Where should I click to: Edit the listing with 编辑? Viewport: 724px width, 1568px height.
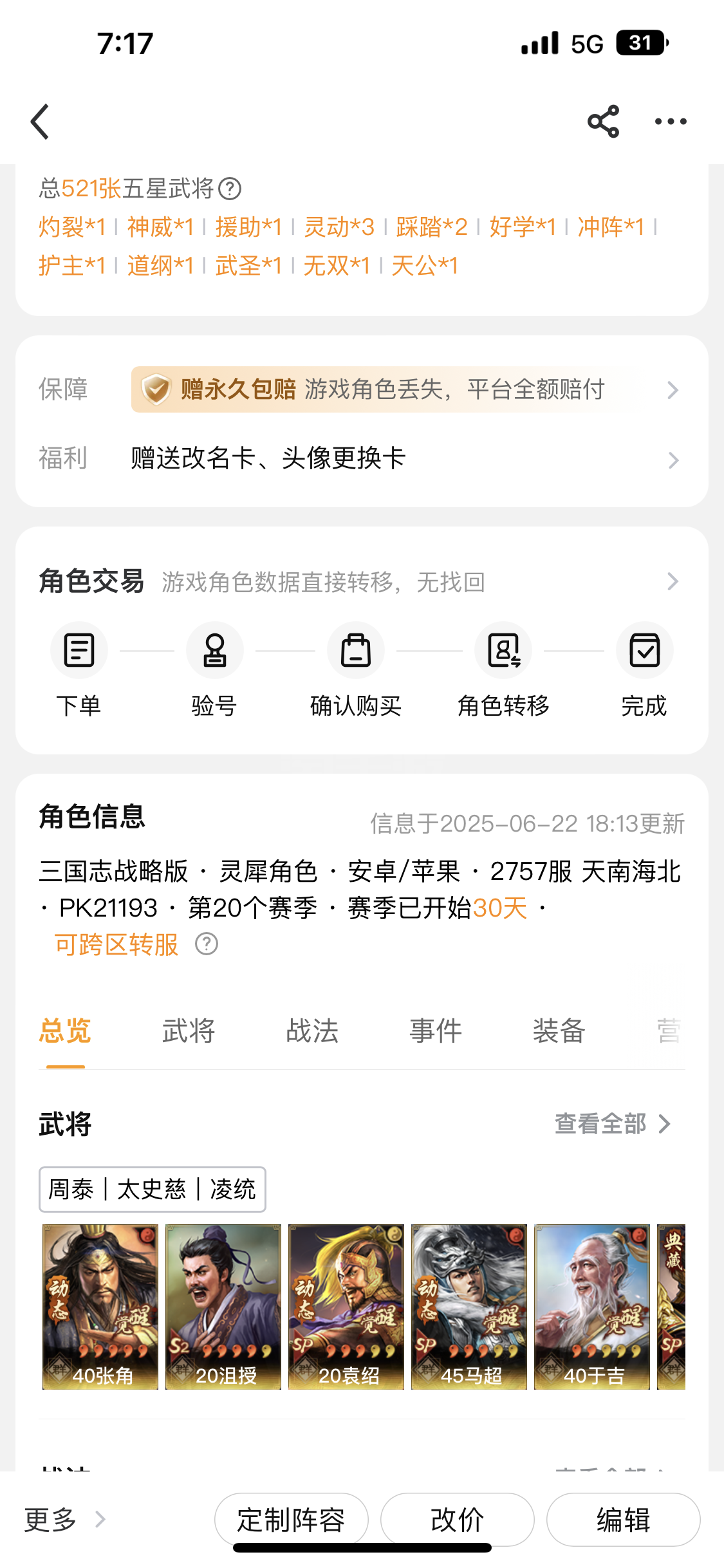[623, 1520]
